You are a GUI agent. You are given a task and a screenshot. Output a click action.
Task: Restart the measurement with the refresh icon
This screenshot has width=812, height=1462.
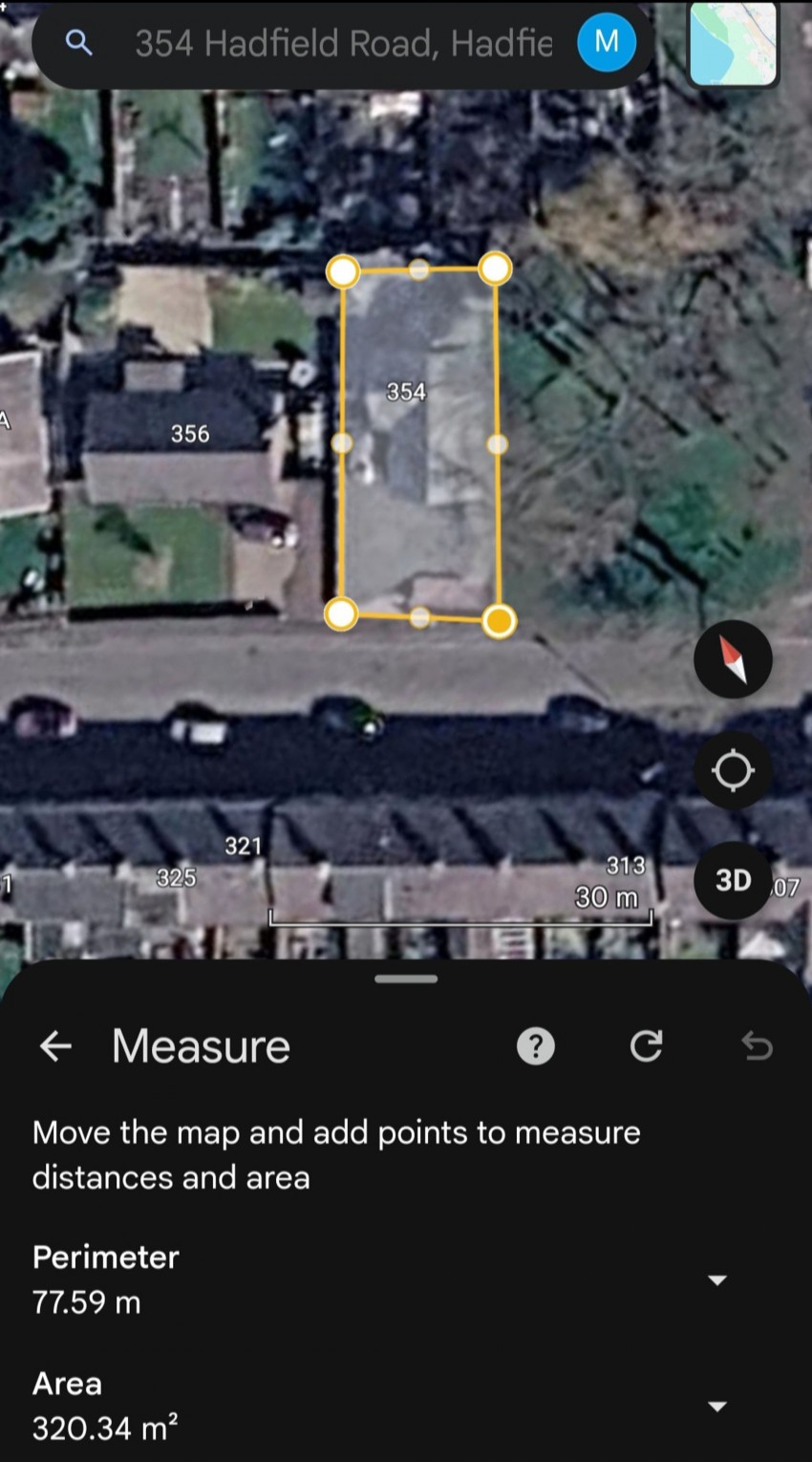coord(647,1046)
